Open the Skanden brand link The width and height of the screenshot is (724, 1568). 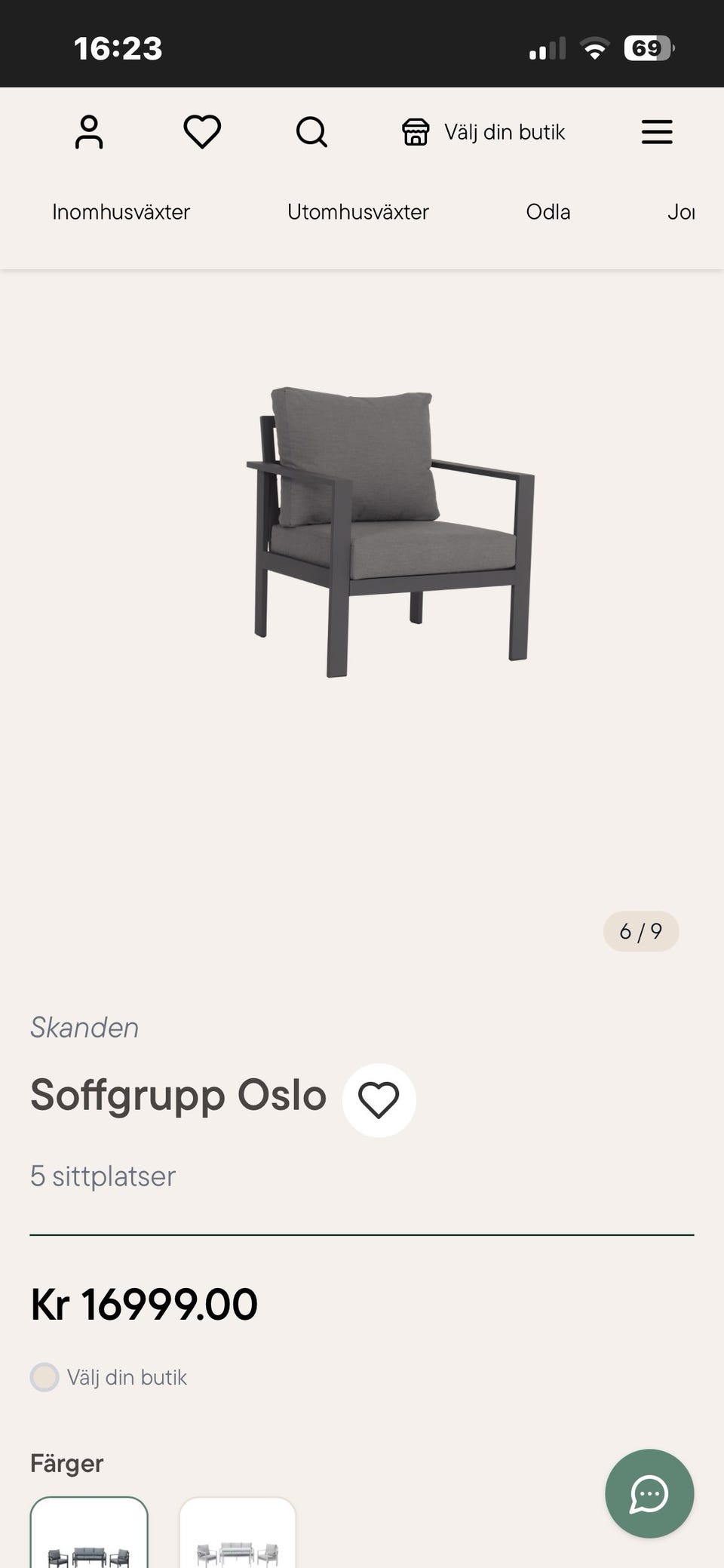84,1027
